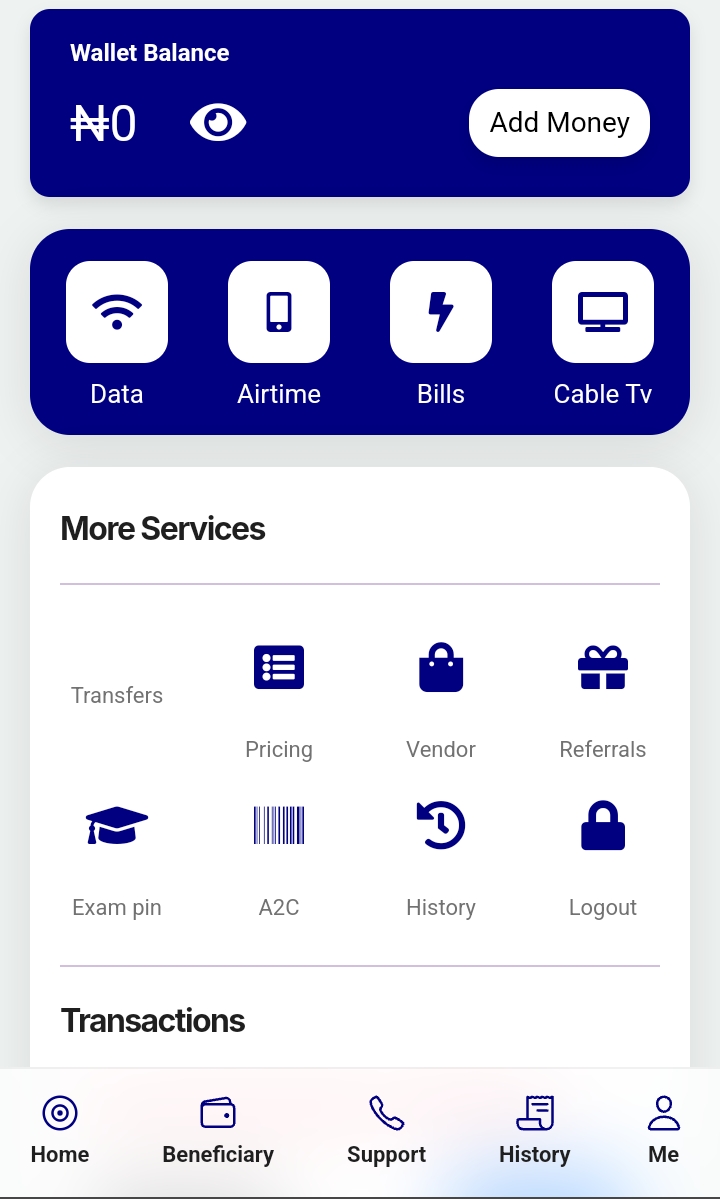Open the Data purchase service
720x1199 pixels.
116,311
